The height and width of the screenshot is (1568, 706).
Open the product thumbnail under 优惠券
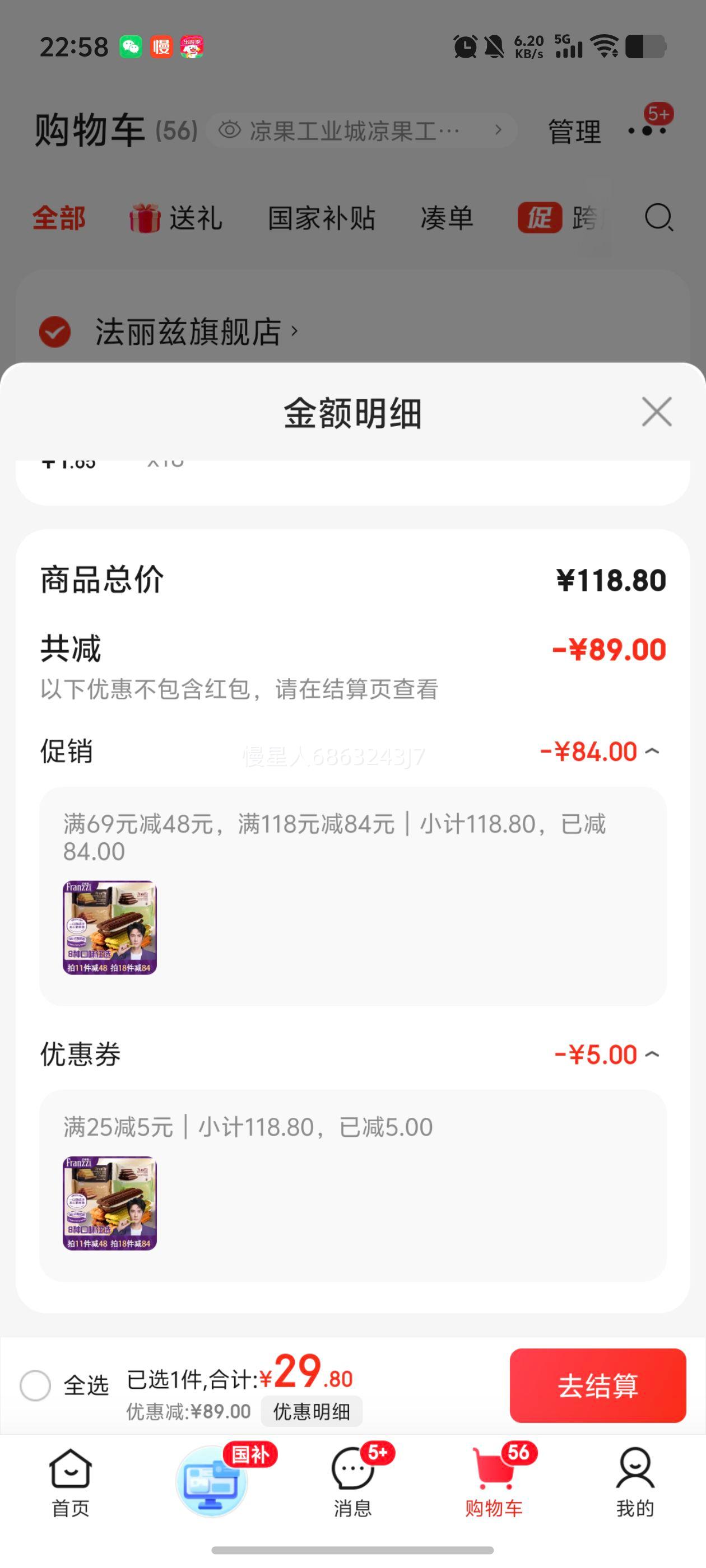(110, 1203)
